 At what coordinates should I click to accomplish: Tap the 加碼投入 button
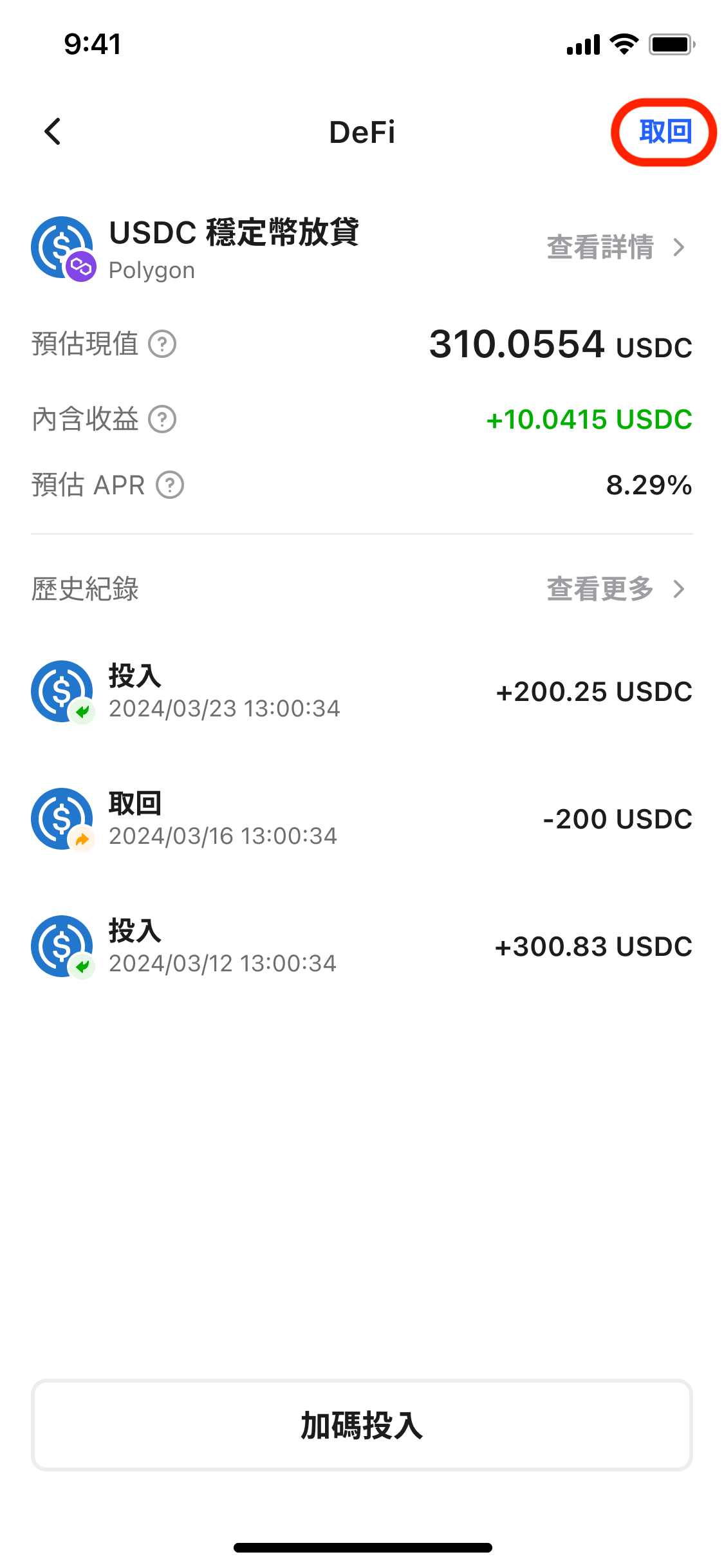362,1425
